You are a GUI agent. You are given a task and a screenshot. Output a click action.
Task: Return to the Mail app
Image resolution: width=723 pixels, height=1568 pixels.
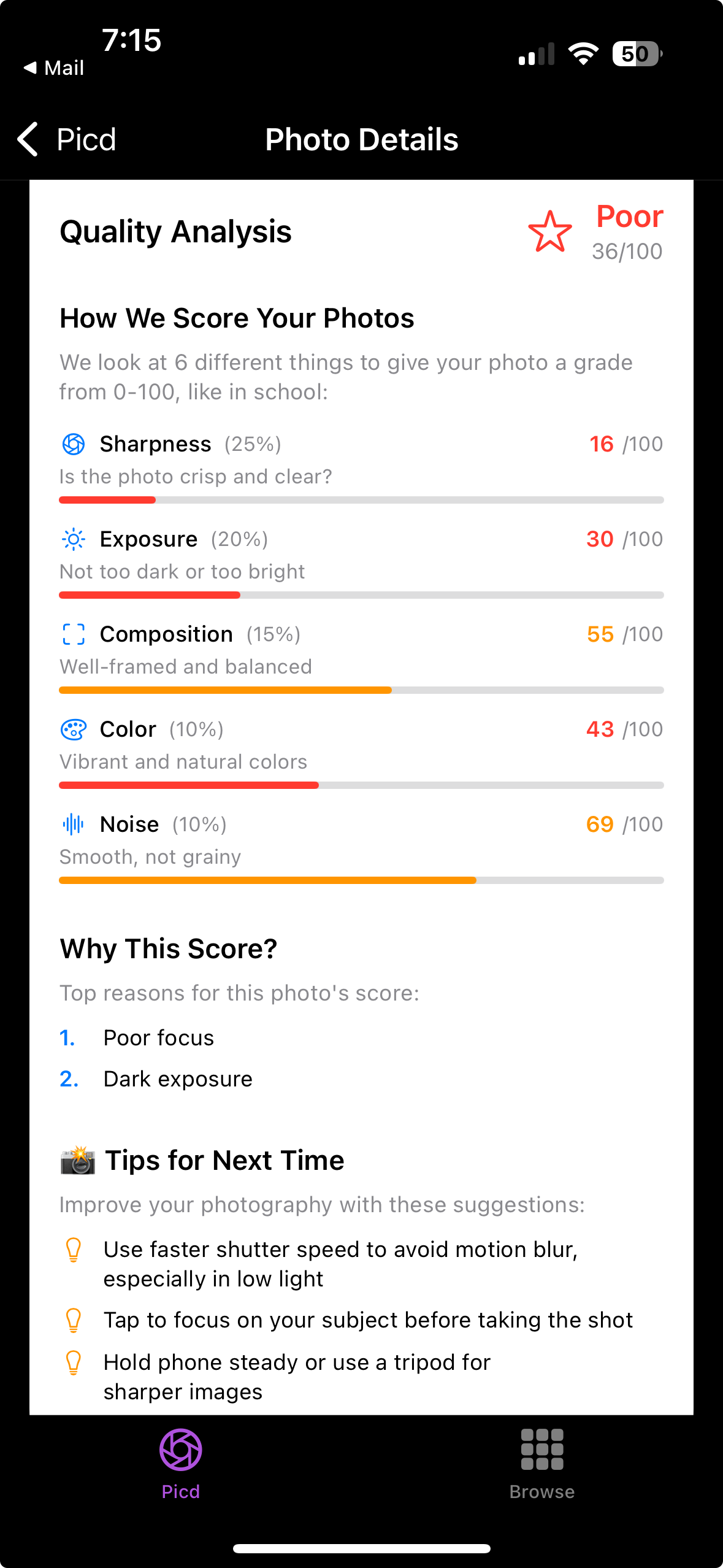point(54,68)
